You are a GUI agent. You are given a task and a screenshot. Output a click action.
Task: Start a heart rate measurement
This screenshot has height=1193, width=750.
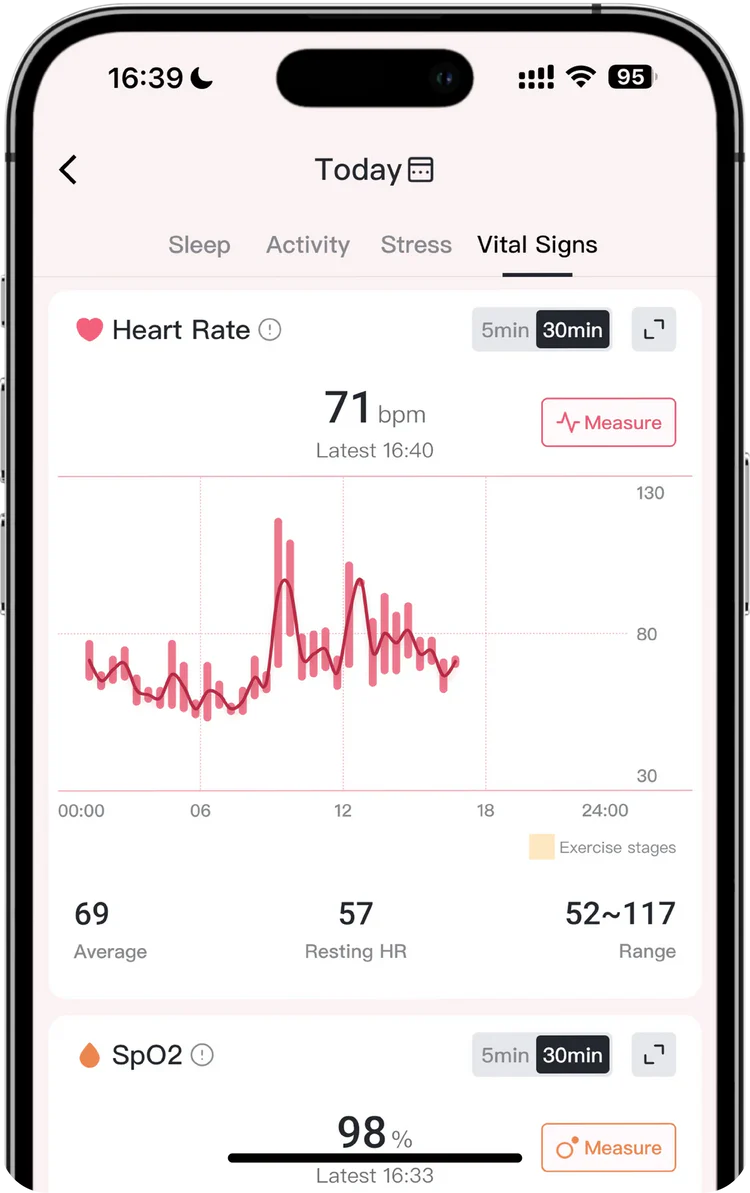pos(609,423)
